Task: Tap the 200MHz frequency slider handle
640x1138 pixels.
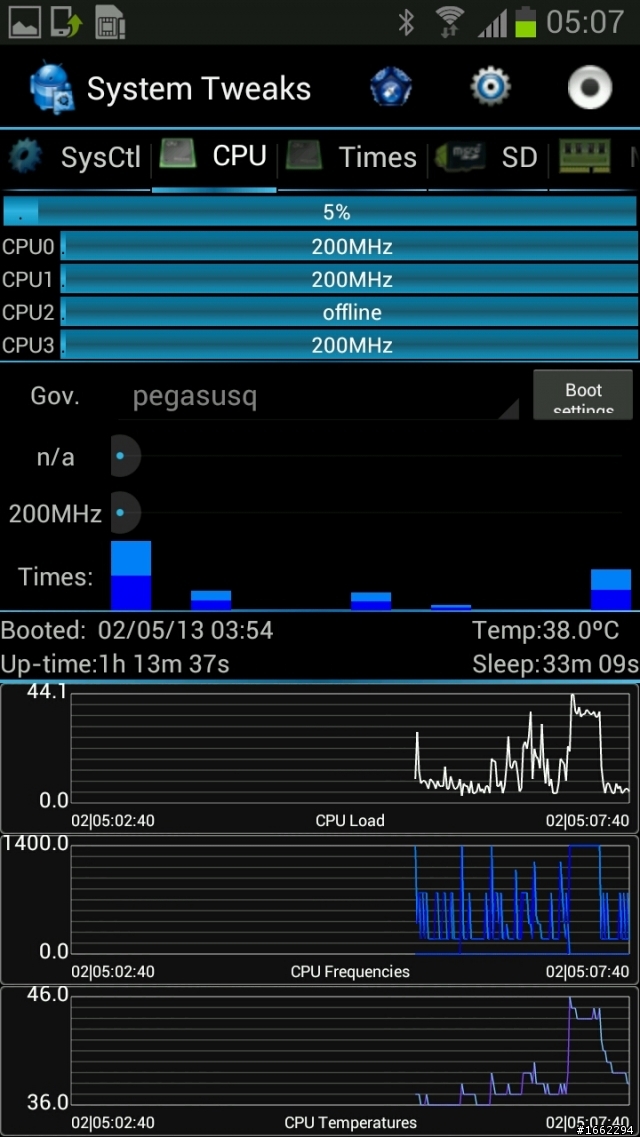Action: pos(120,513)
